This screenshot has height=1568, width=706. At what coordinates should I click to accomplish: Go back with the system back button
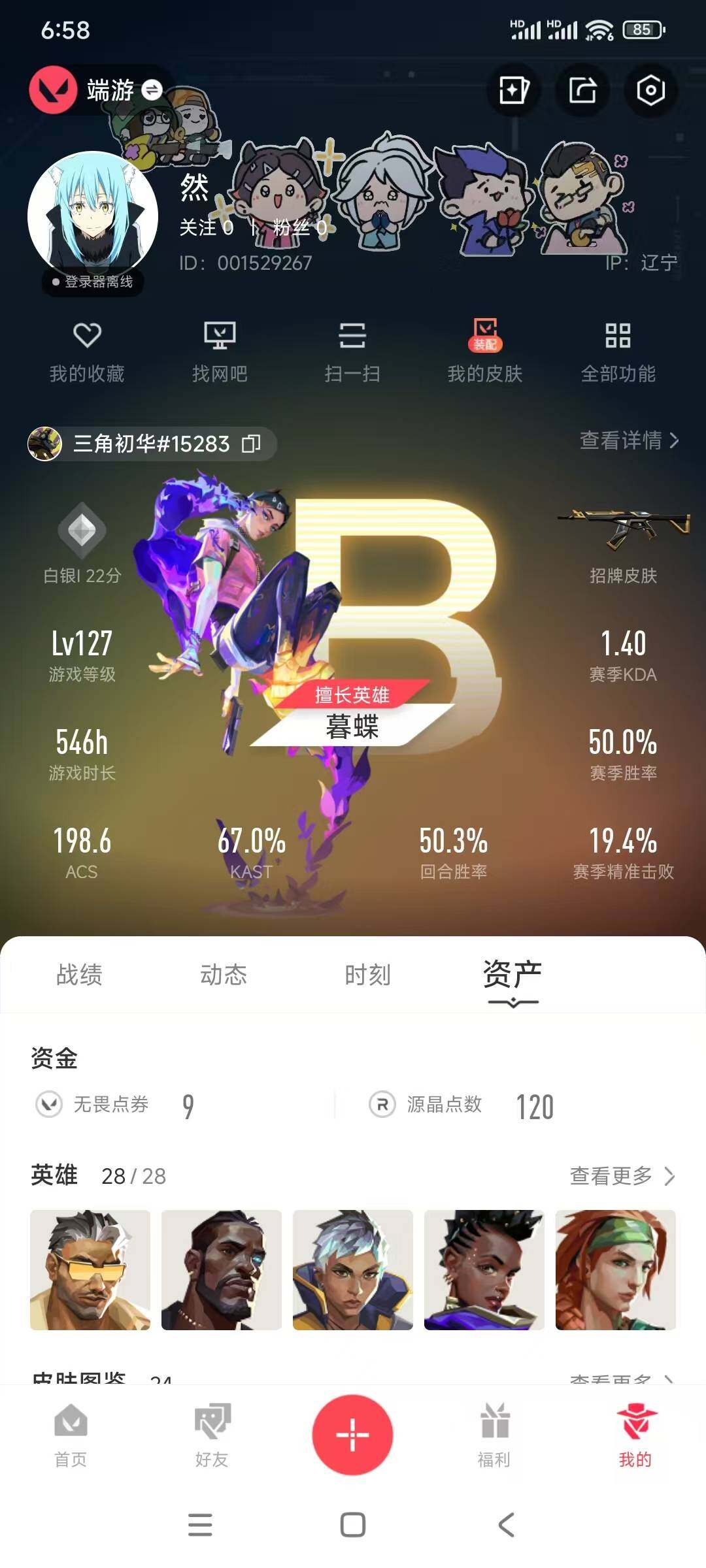(x=506, y=1525)
